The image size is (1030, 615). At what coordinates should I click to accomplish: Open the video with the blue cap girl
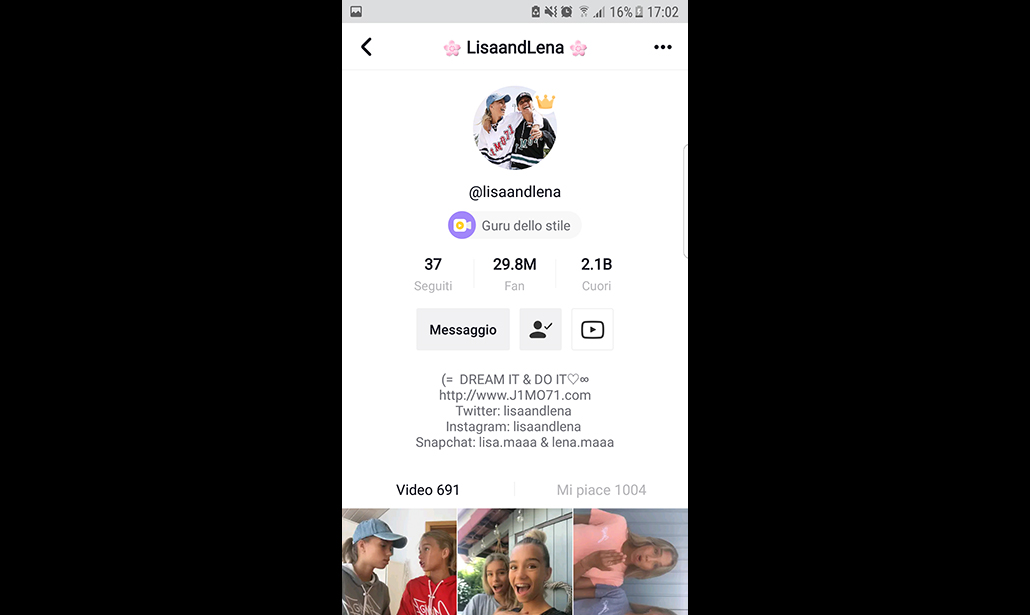[x=399, y=562]
